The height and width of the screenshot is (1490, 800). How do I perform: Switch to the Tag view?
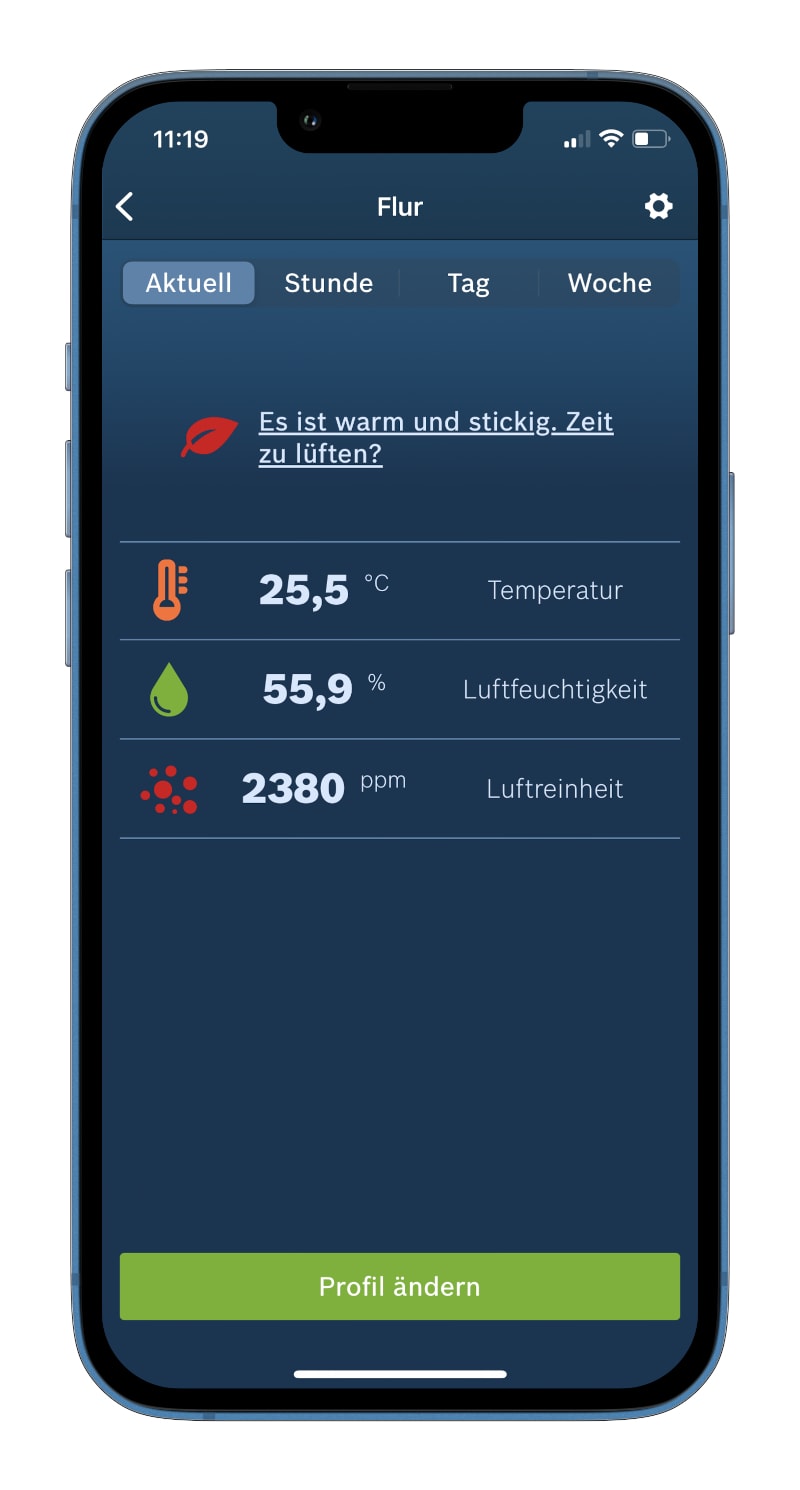coord(468,283)
